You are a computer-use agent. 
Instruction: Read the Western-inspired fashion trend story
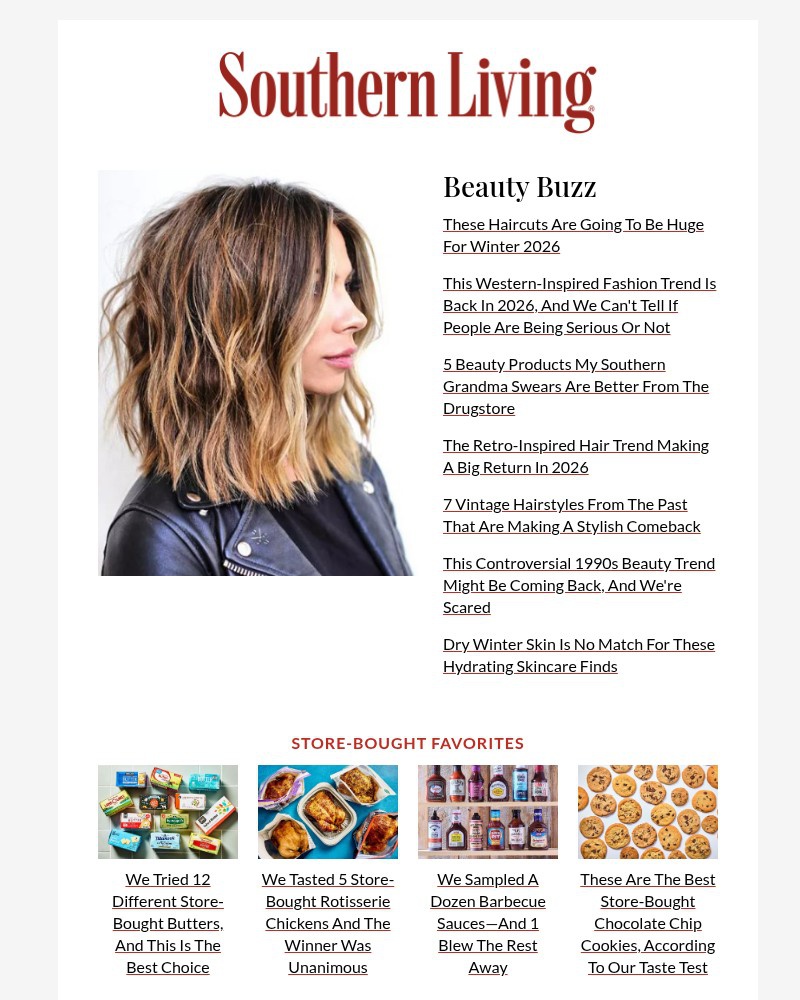[x=579, y=304]
